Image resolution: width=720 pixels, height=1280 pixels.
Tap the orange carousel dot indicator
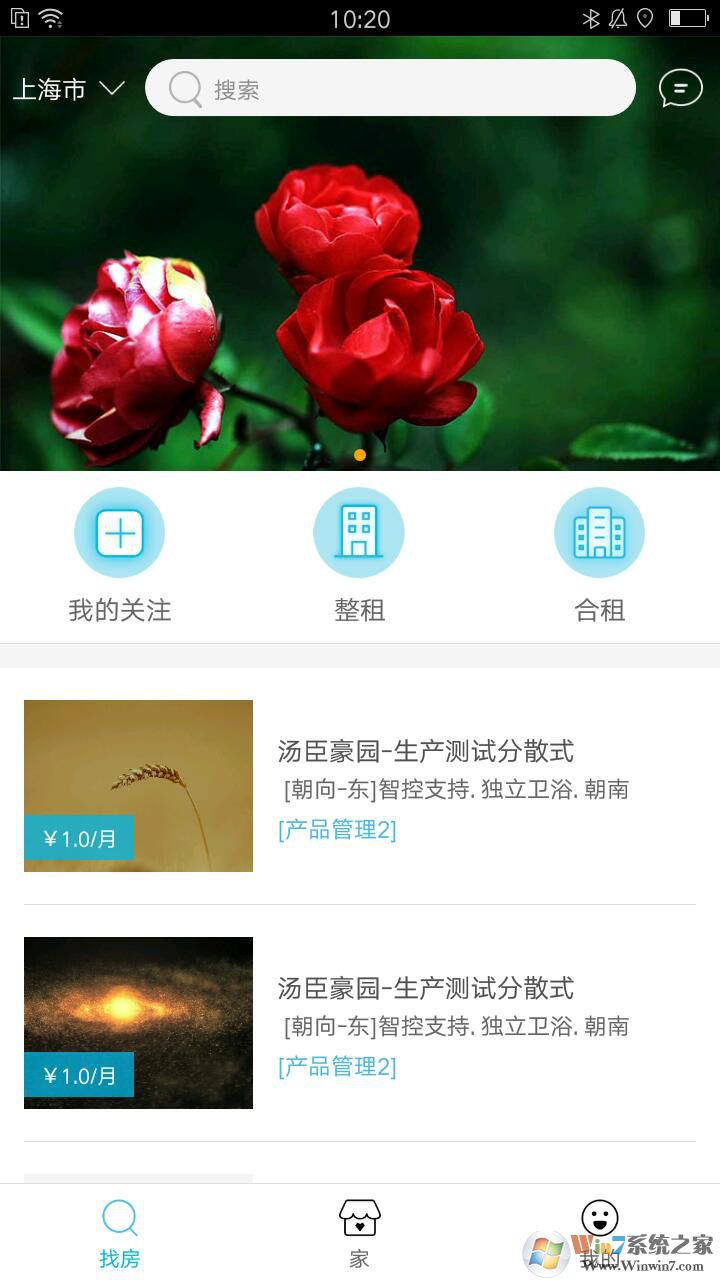point(359,454)
